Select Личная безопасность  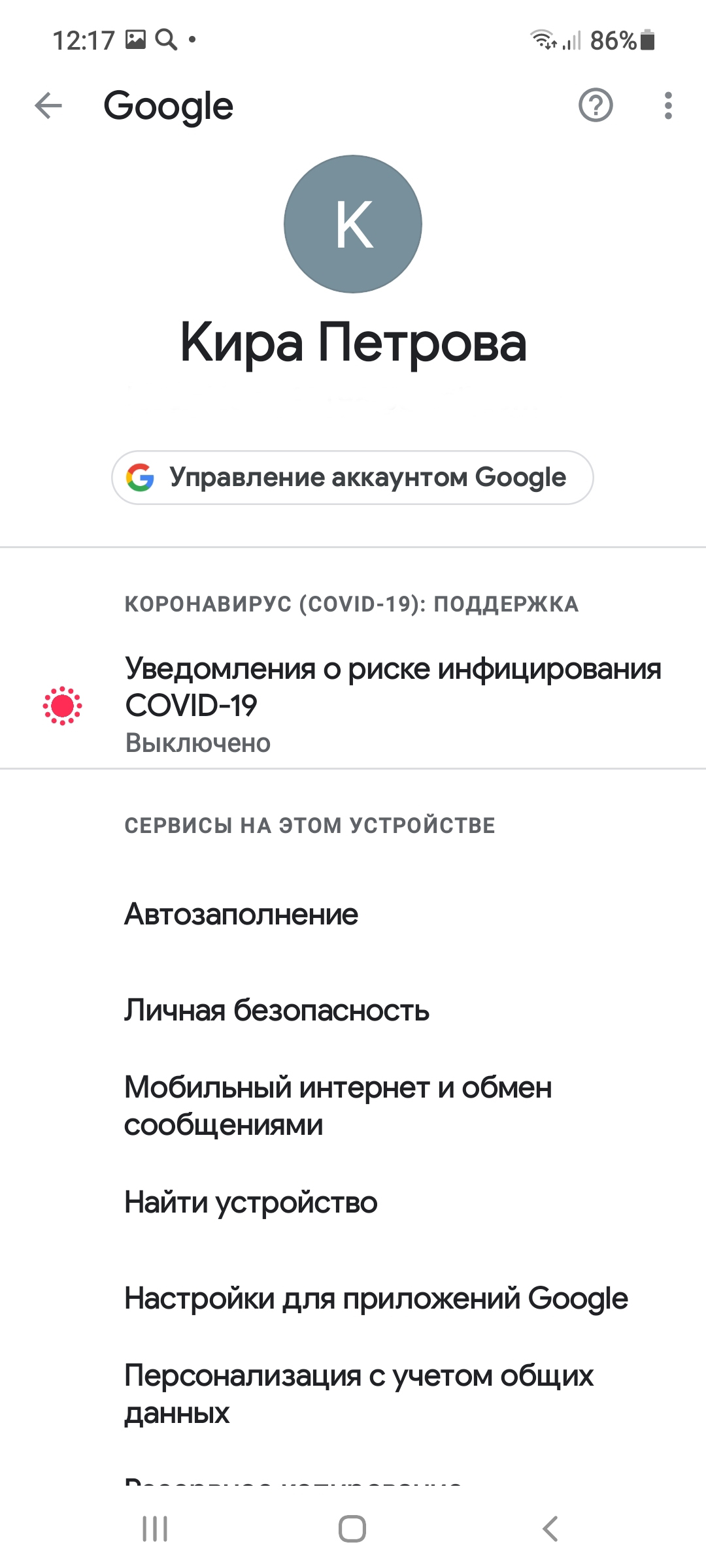[353, 1010]
